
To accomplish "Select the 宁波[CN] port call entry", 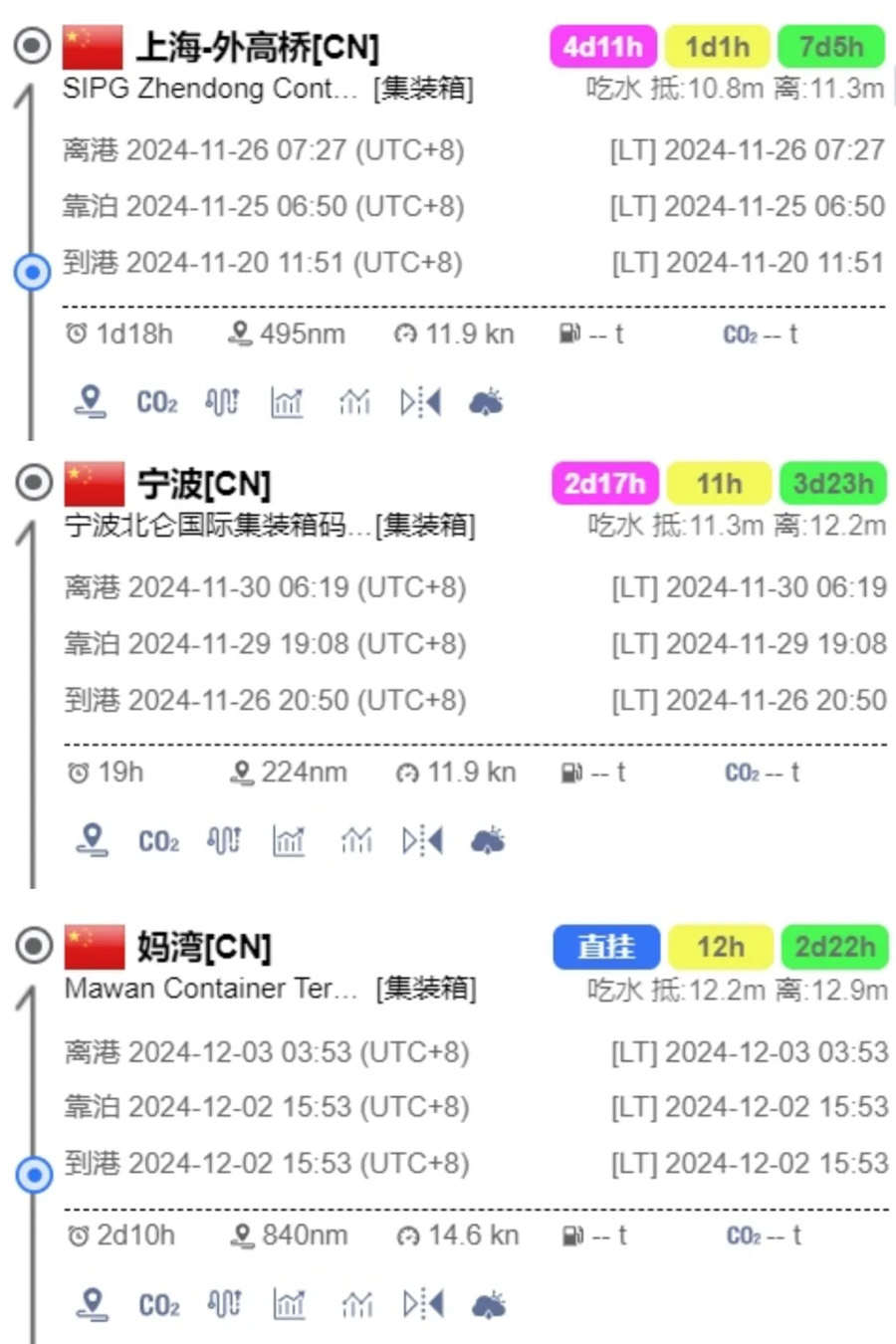I will click(203, 485).
